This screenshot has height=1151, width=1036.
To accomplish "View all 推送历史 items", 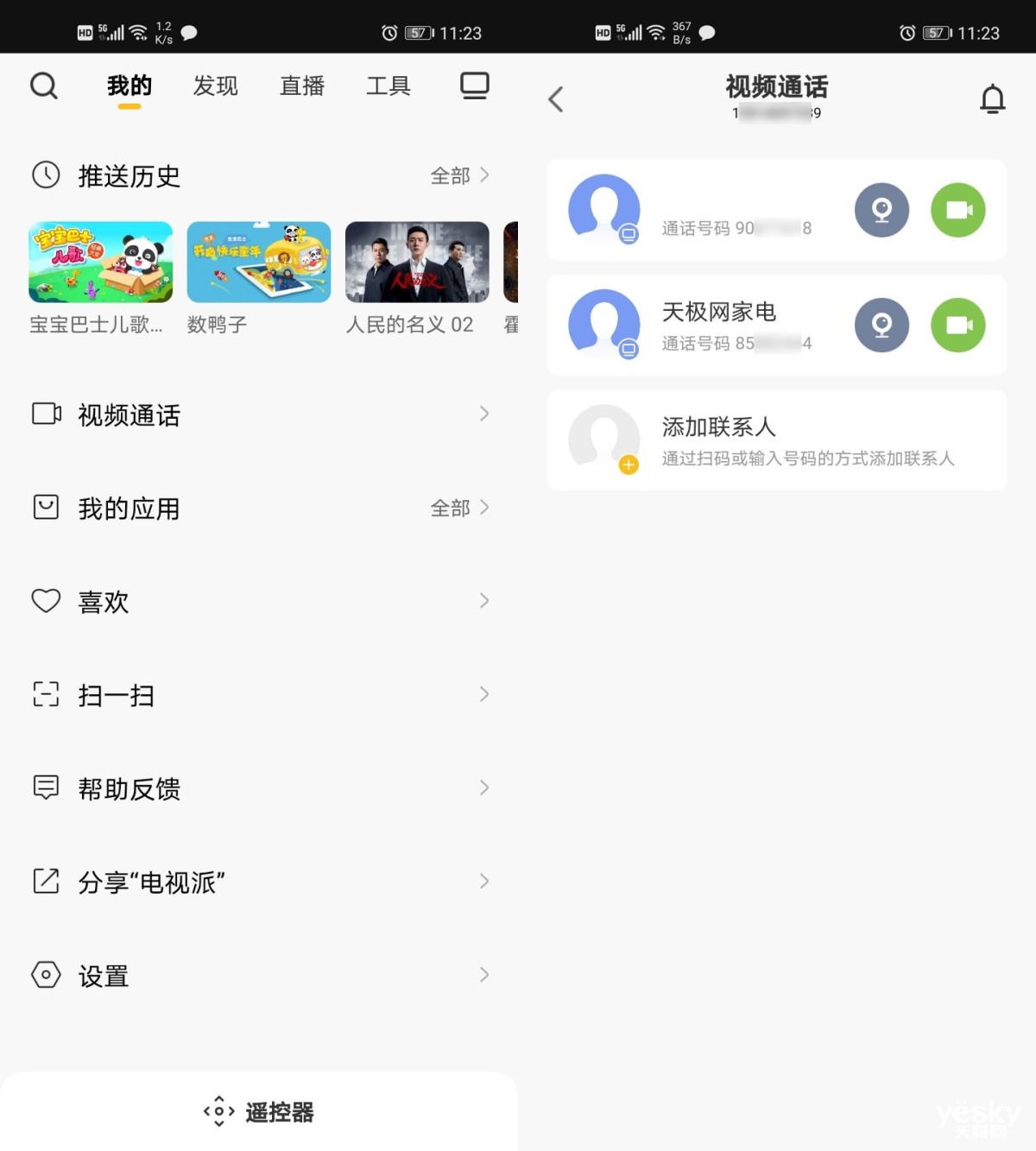I will (x=459, y=175).
